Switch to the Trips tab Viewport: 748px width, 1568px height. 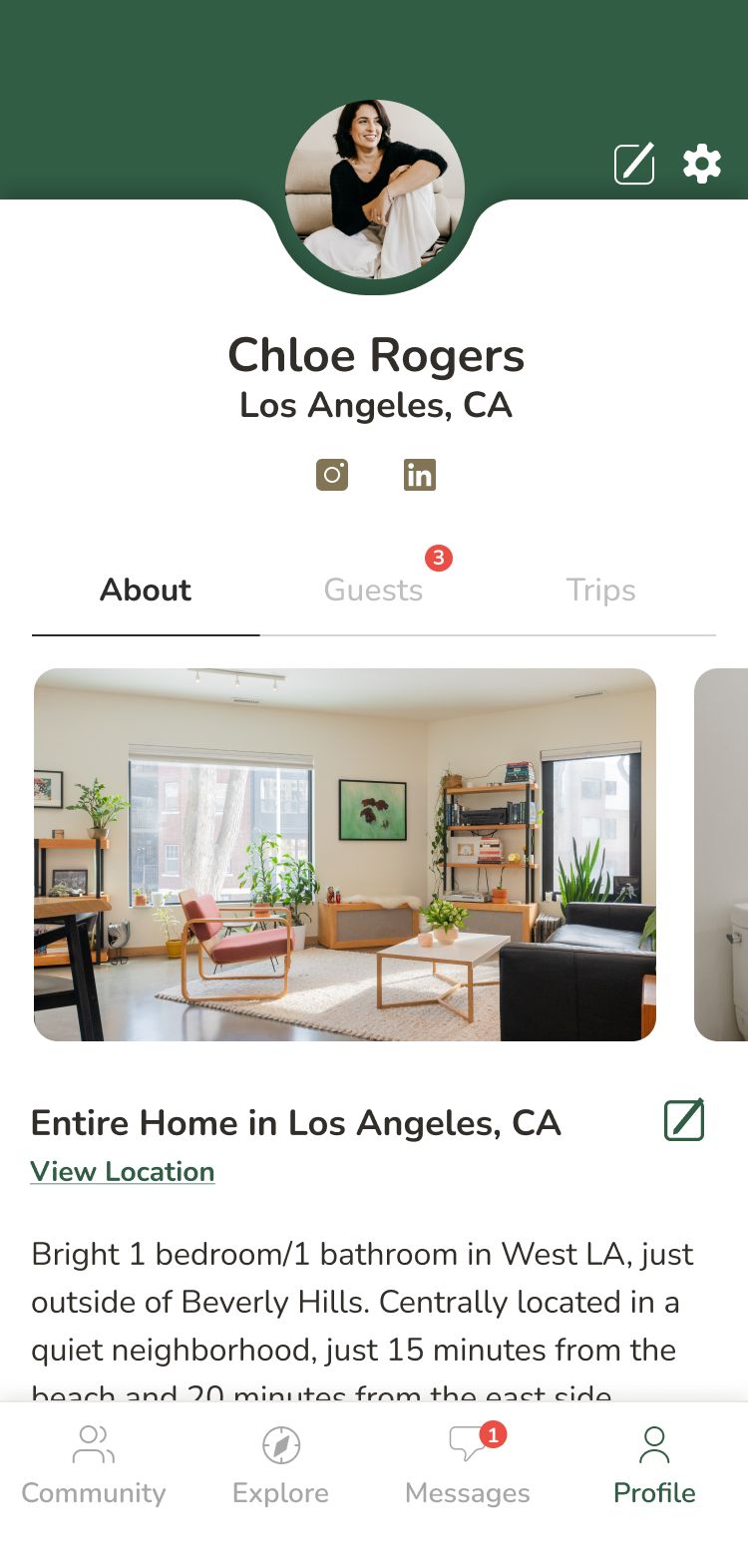pyautogui.click(x=600, y=590)
